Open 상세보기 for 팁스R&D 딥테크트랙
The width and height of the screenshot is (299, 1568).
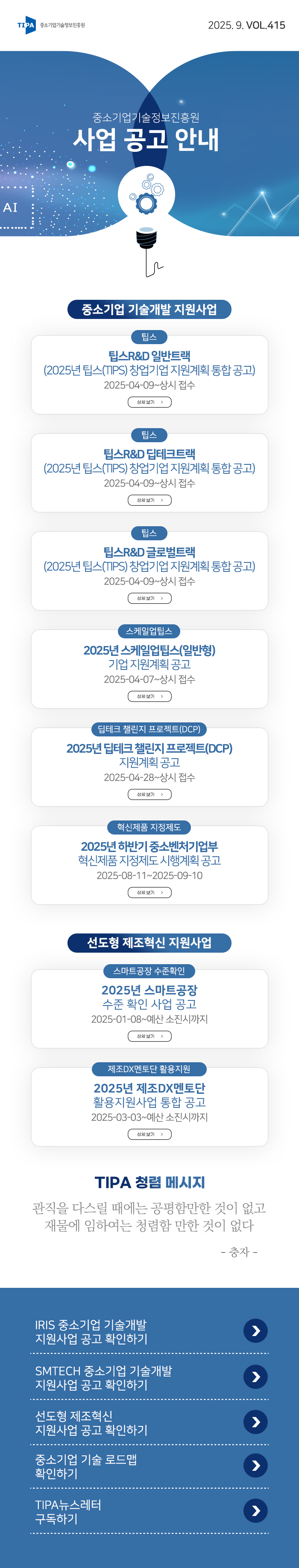(149, 500)
